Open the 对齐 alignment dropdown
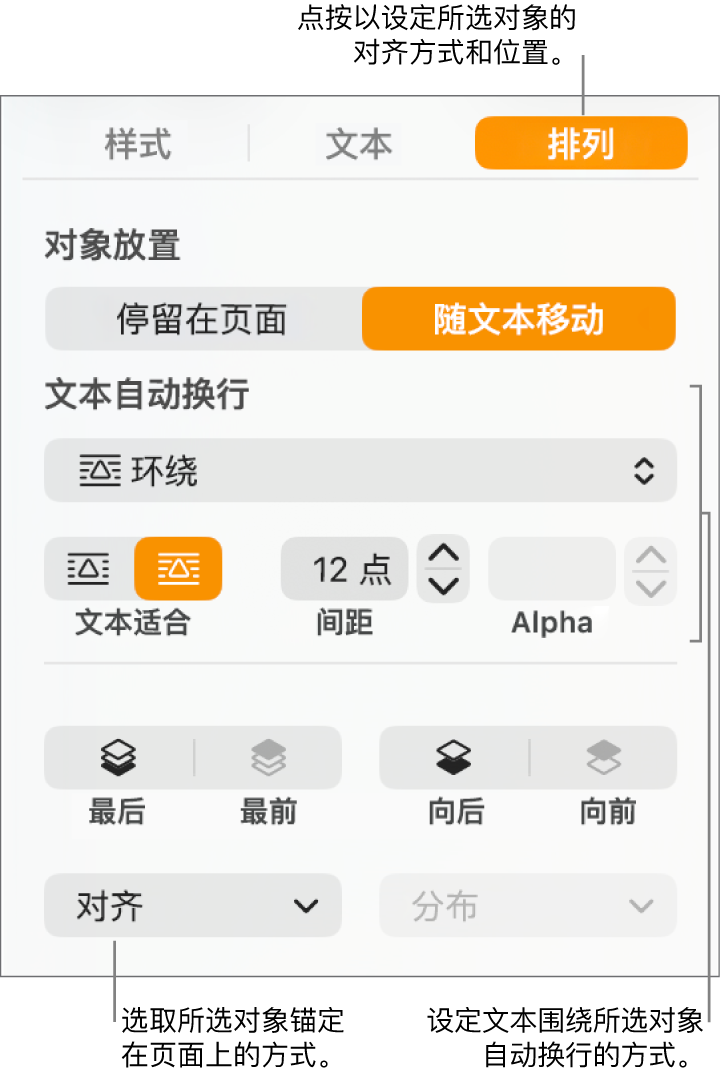721x1075 pixels. [x=192, y=906]
